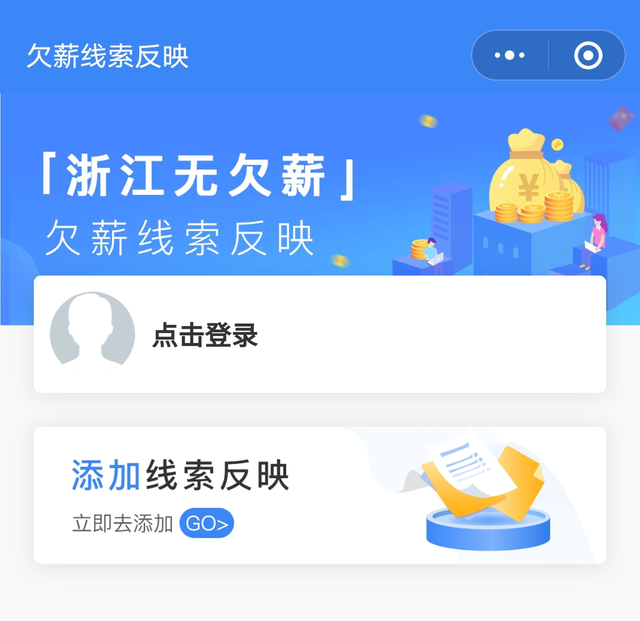Open the 添加线索反映 card

point(320,495)
